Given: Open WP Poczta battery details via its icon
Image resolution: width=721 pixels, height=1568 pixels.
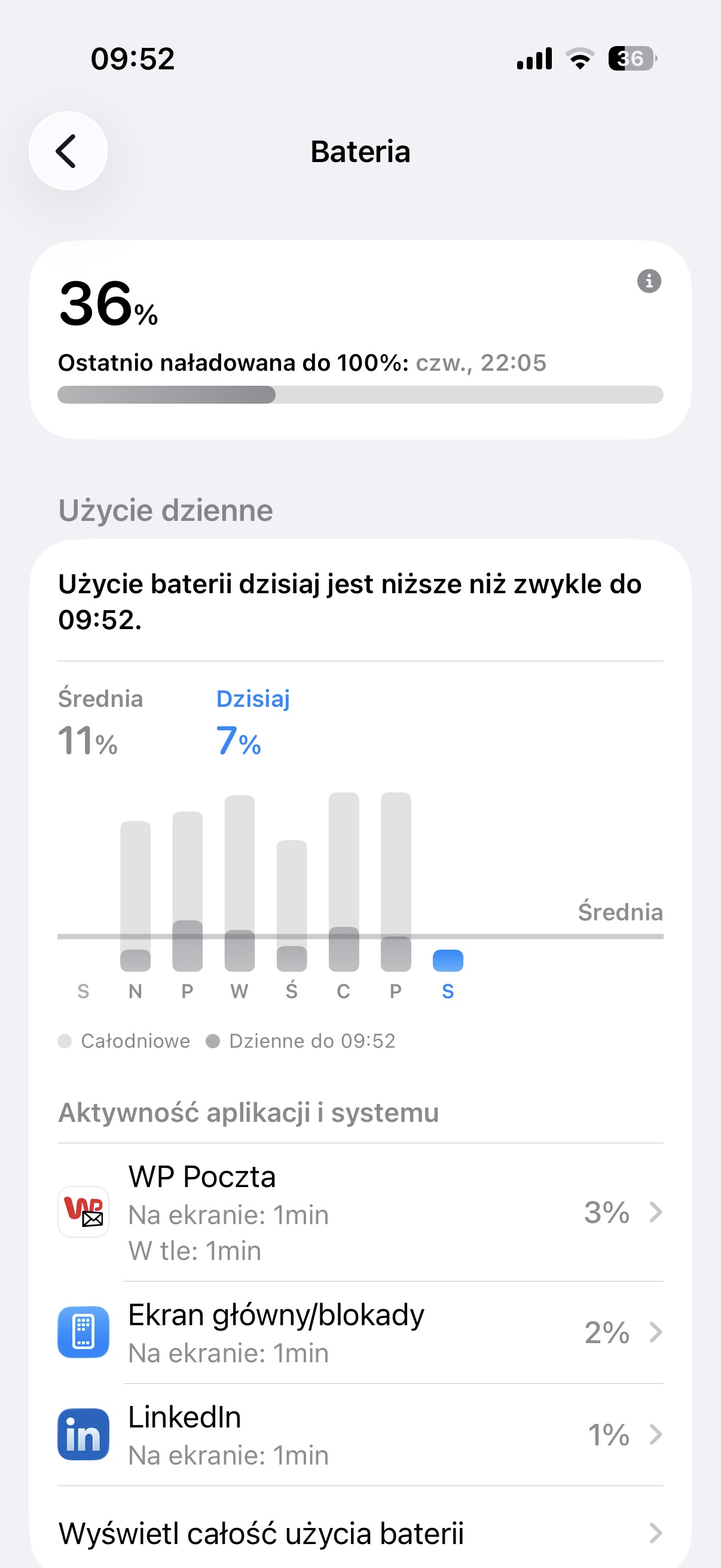Looking at the screenshot, I should [84, 1213].
